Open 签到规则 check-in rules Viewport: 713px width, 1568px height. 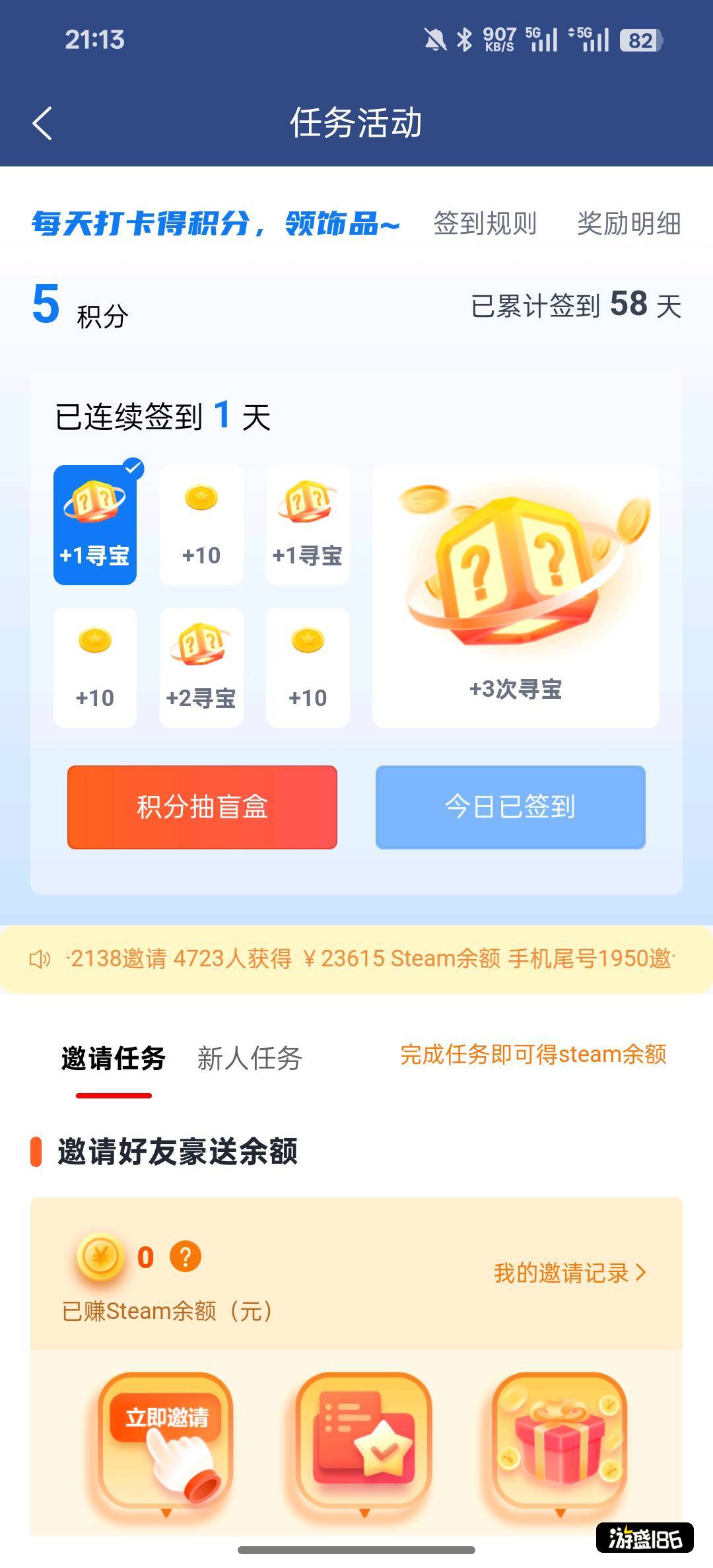pos(485,223)
